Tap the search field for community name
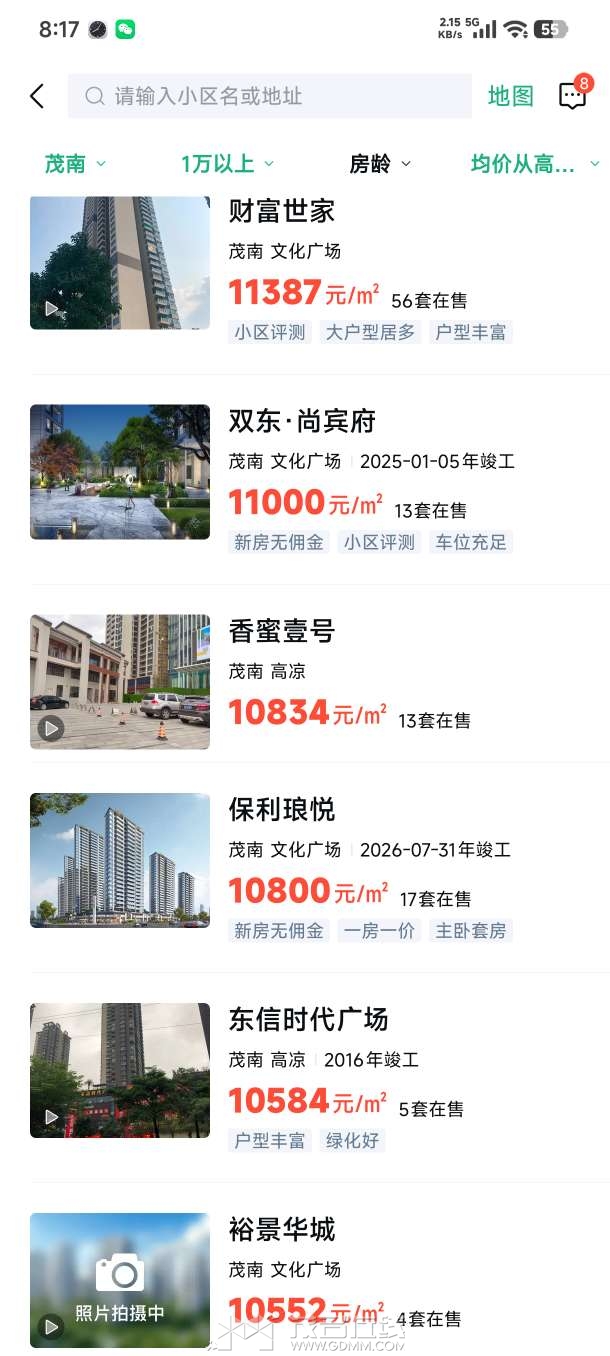The image size is (610, 1356). point(270,96)
